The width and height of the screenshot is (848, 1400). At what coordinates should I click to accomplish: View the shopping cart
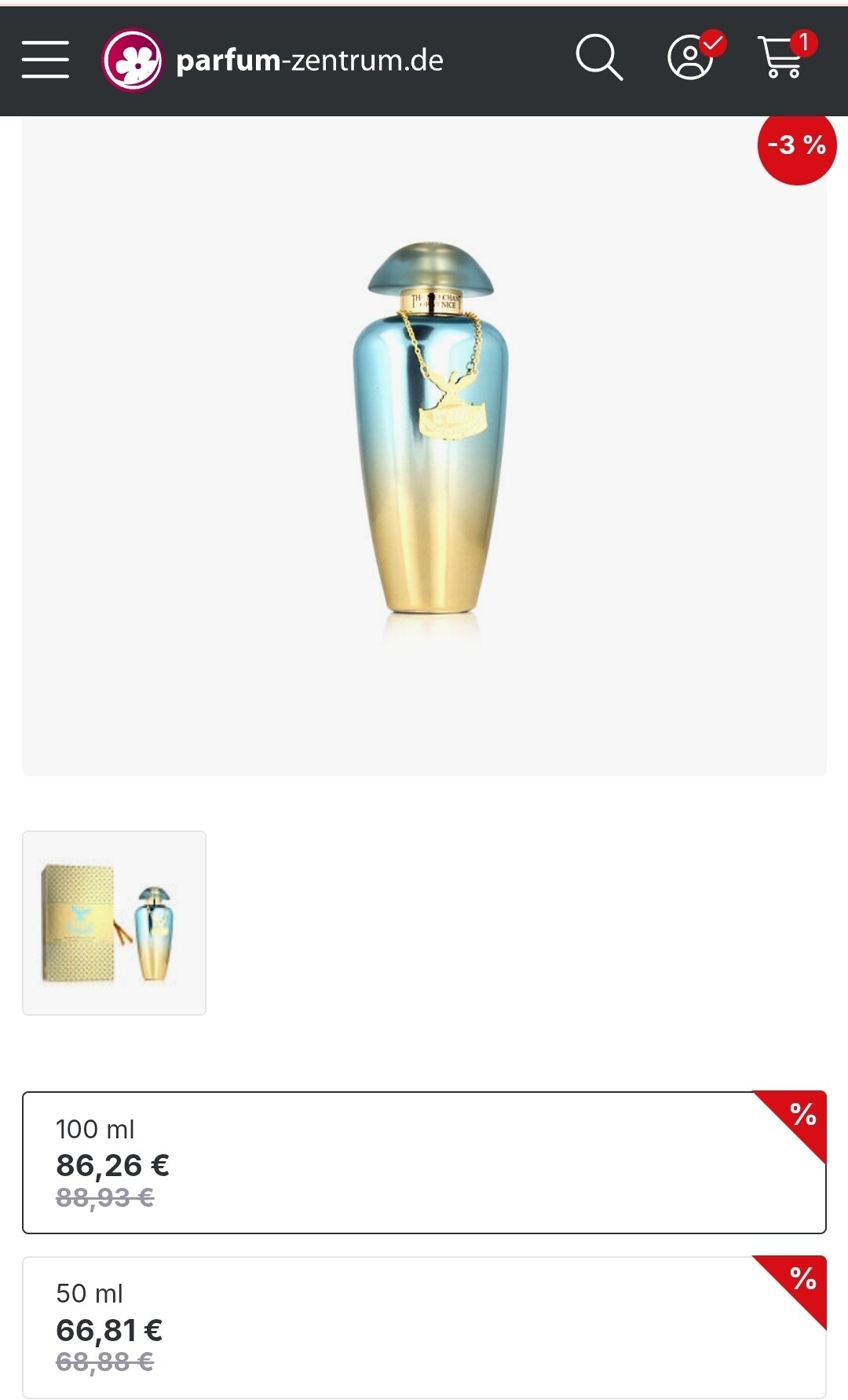(787, 56)
